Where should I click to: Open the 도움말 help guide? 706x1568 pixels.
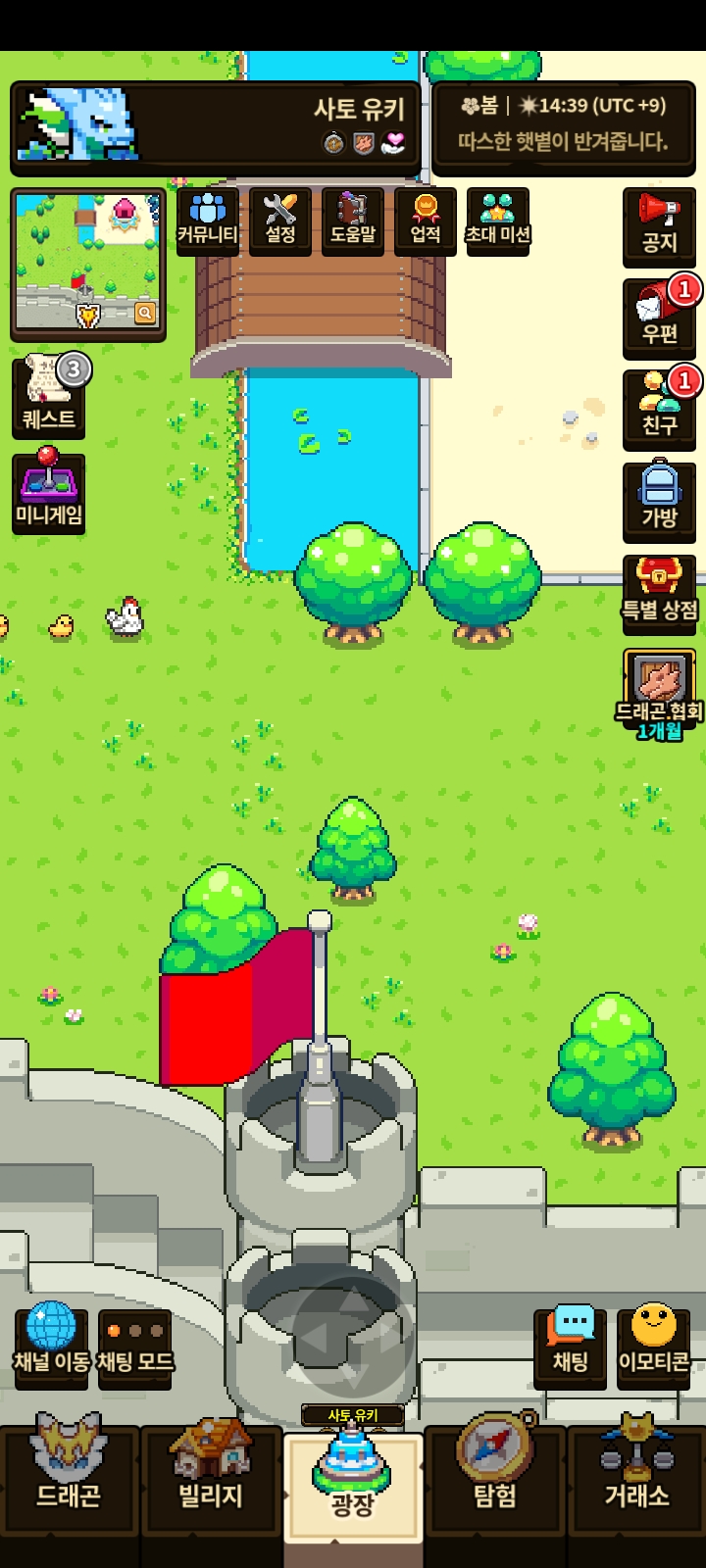coord(353,221)
